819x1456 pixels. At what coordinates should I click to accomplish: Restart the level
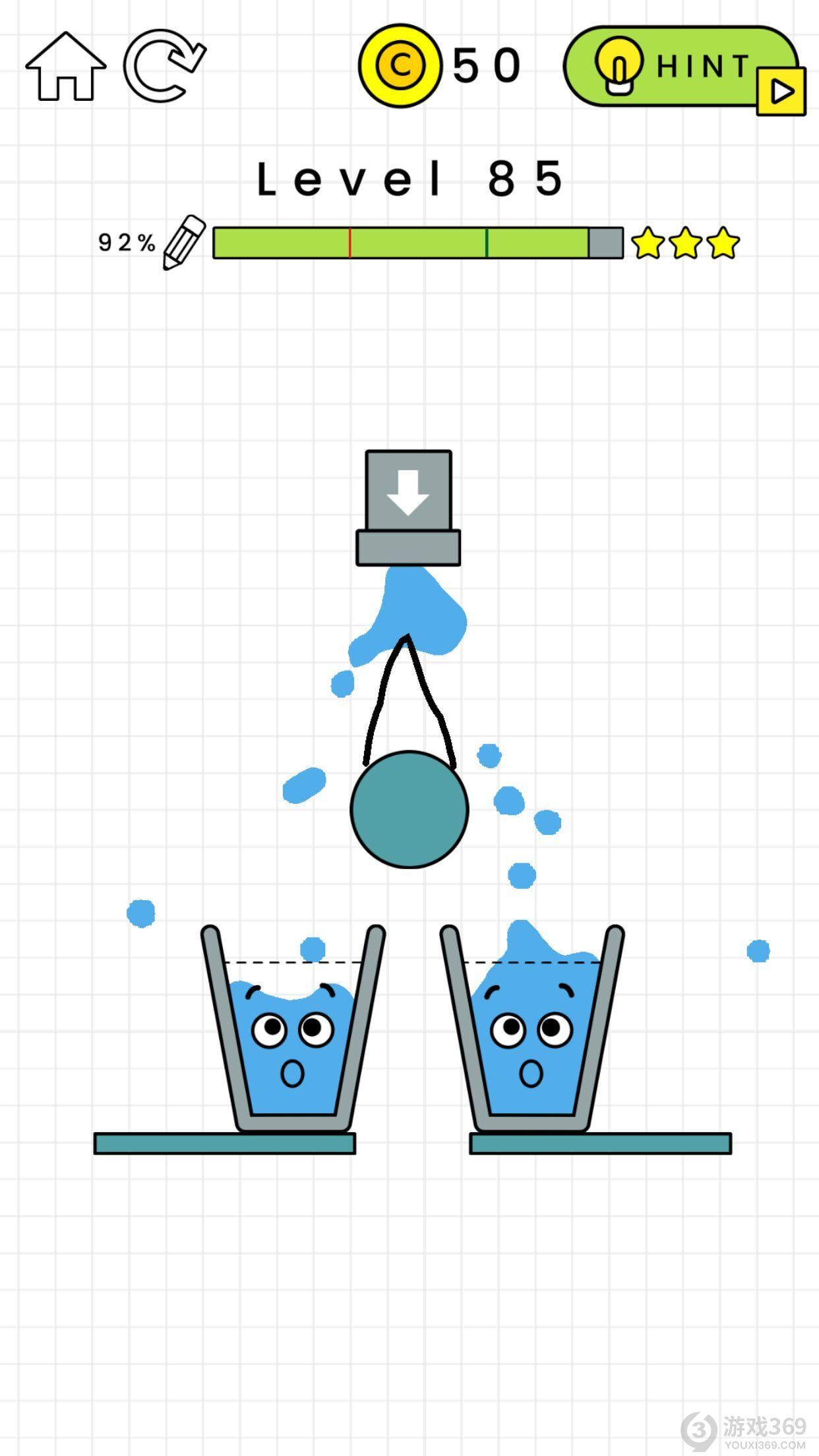pos(164,65)
